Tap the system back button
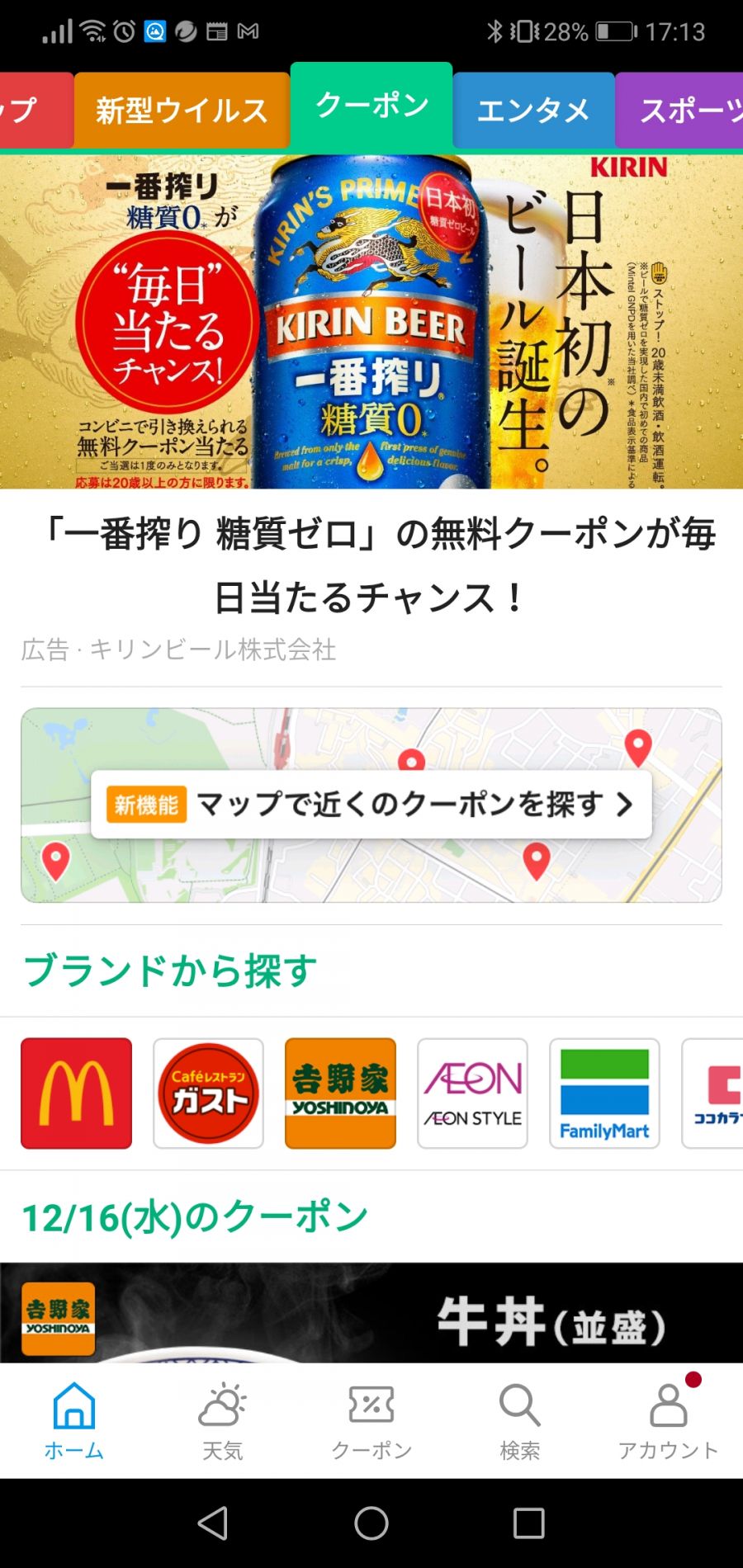 pos(213,1523)
